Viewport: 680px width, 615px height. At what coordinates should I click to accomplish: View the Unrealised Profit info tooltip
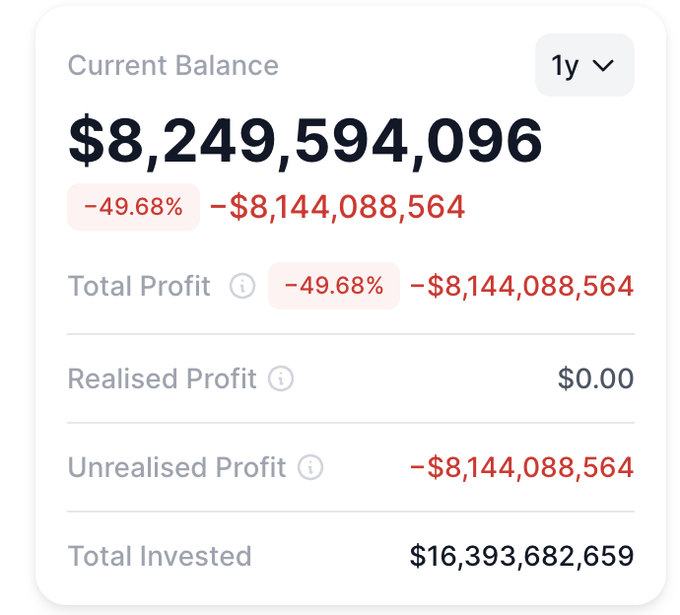[312, 467]
